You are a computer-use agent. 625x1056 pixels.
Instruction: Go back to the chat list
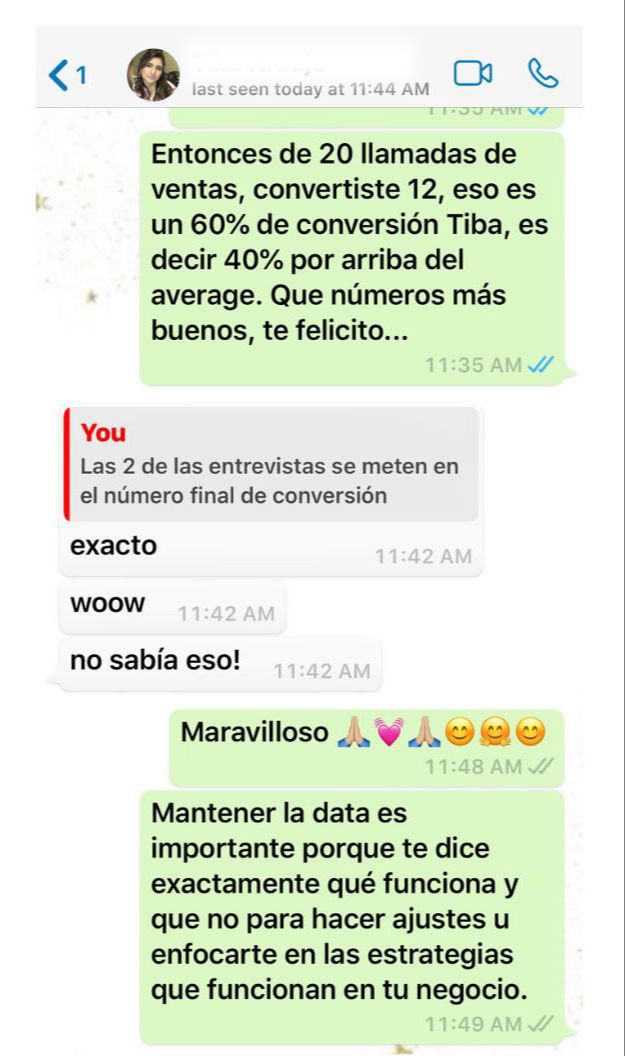[x=67, y=74]
